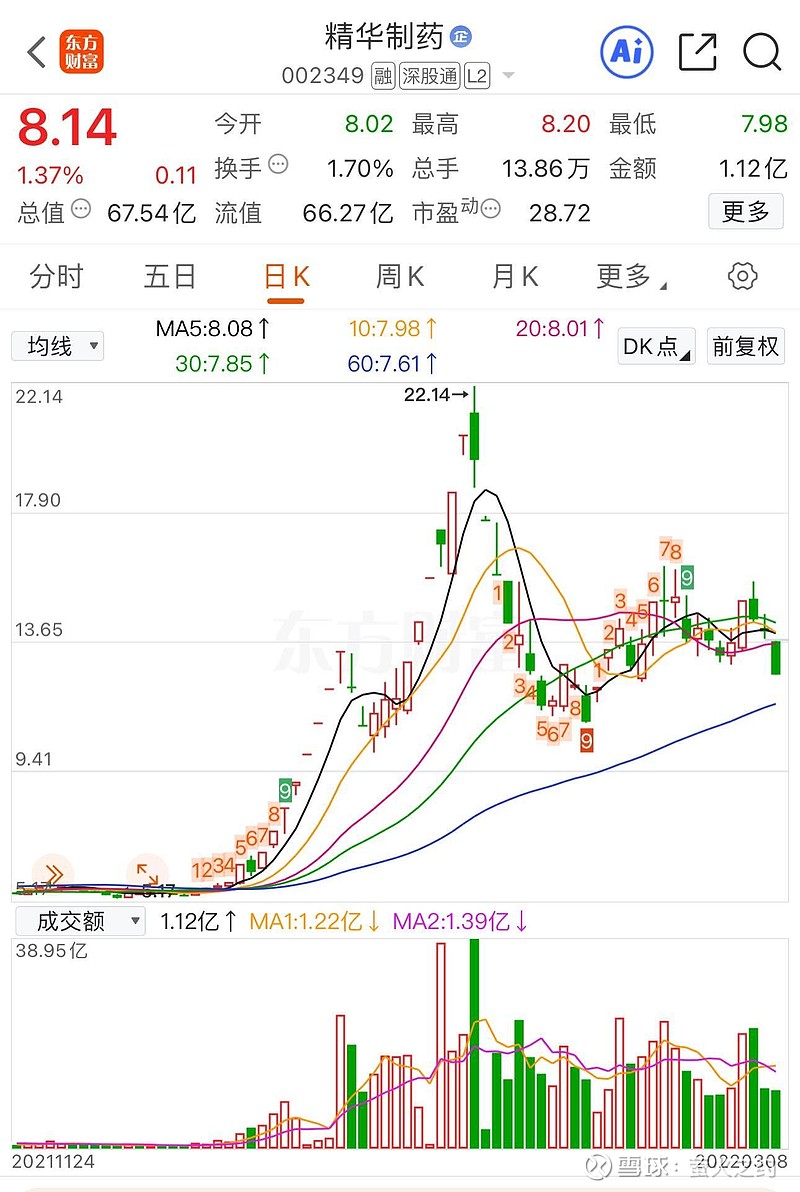800x1192 pixels.
Task: Switch to the 分时 chart tab
Action: click(56, 277)
